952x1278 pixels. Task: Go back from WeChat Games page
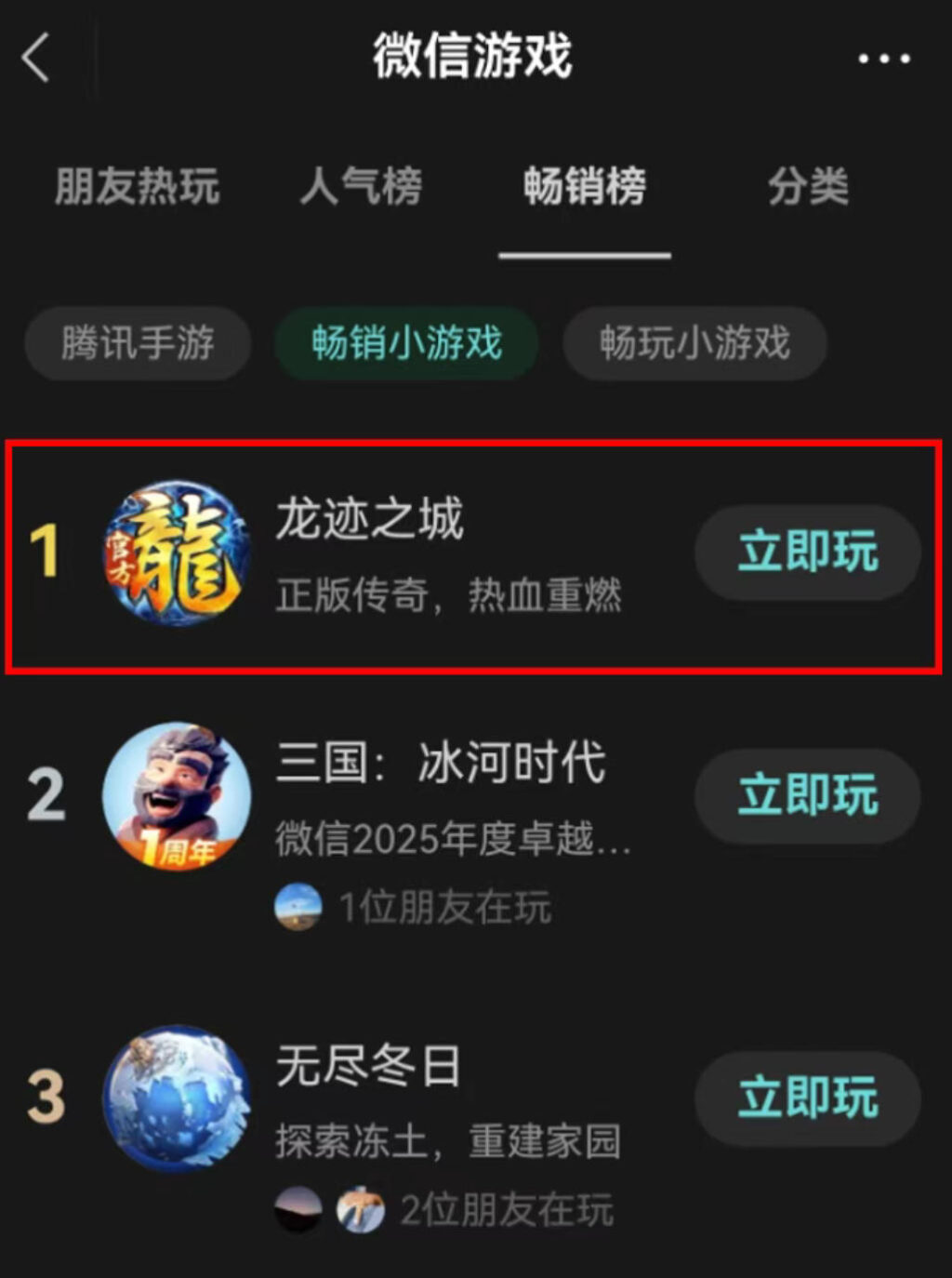pyautogui.click(x=35, y=58)
